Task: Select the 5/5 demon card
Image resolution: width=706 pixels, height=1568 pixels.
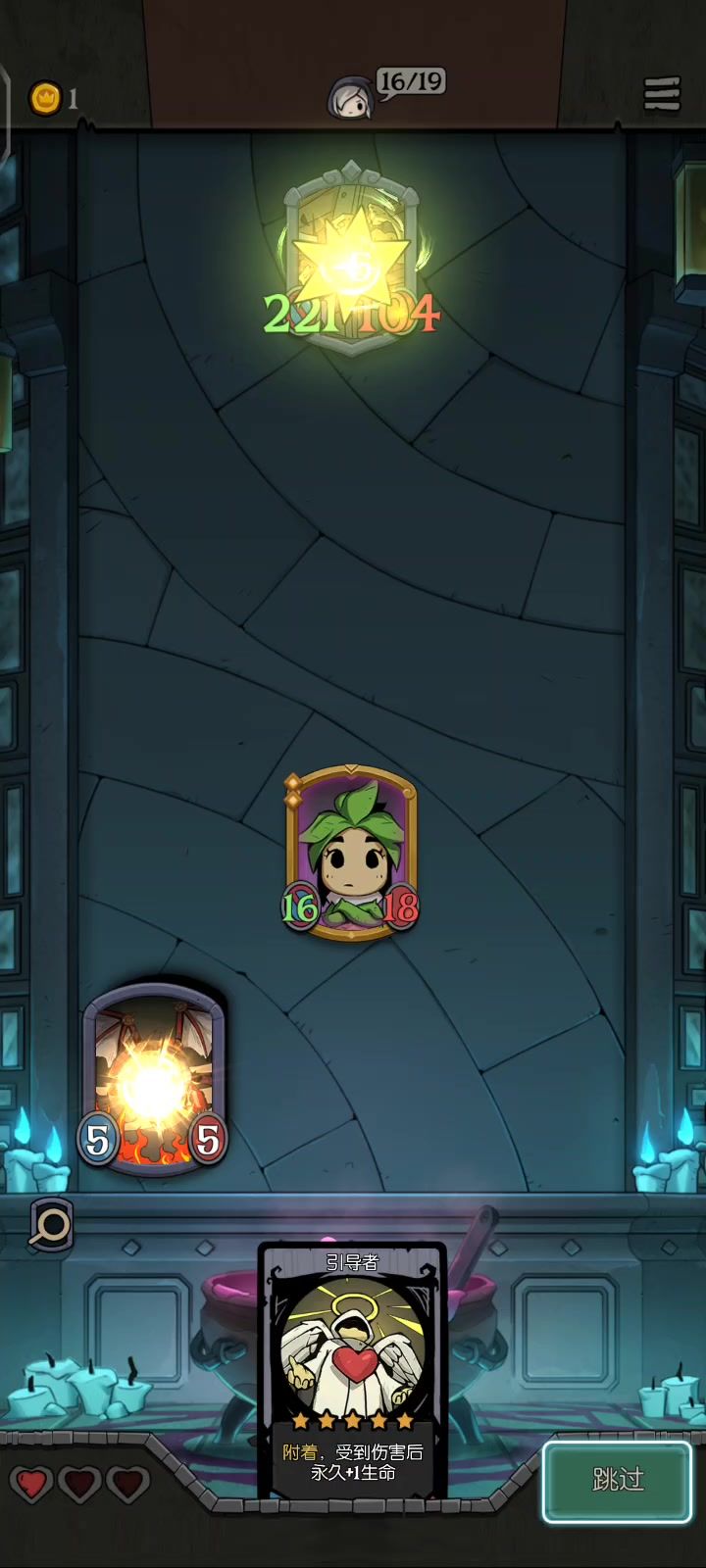Action: 154,1078
